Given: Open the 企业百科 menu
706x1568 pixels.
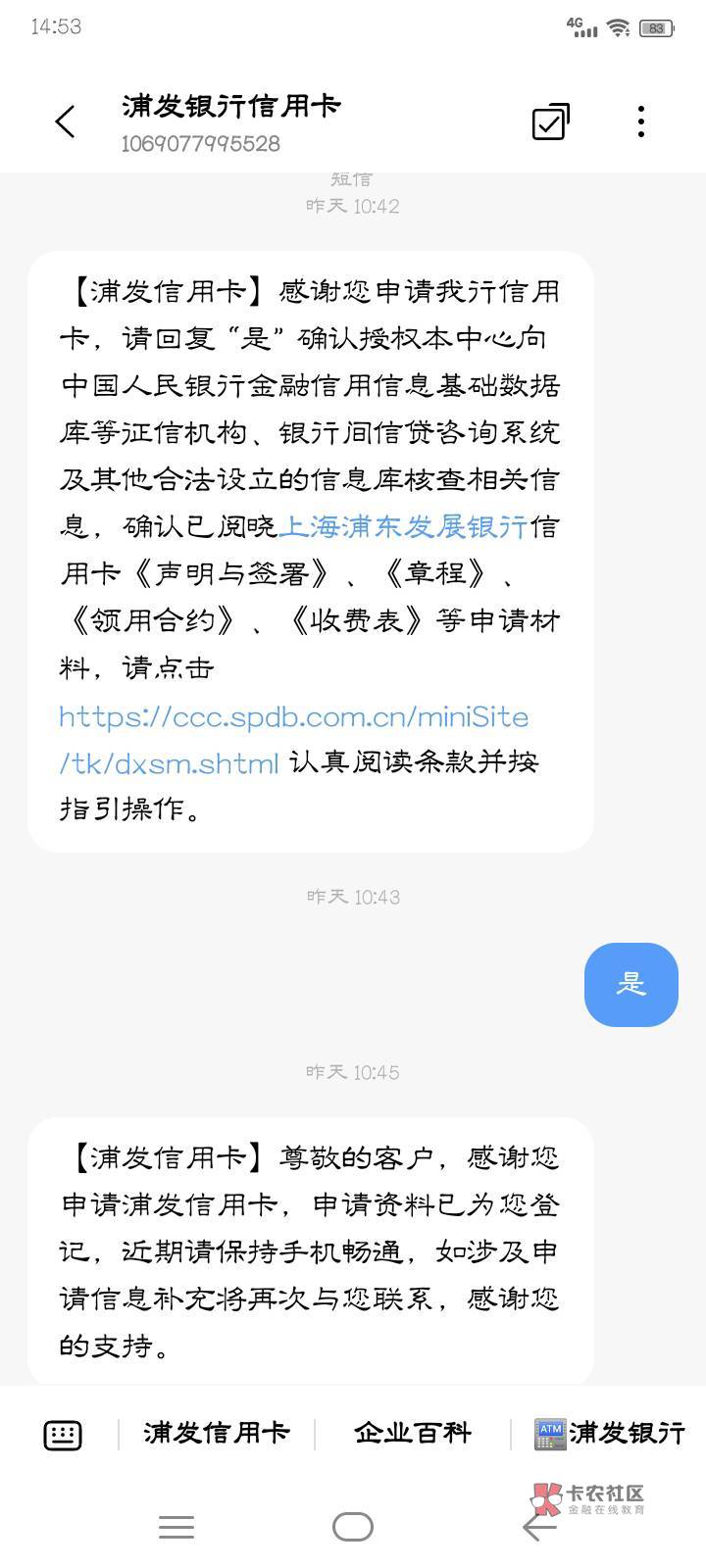Looking at the screenshot, I should tap(413, 1434).
